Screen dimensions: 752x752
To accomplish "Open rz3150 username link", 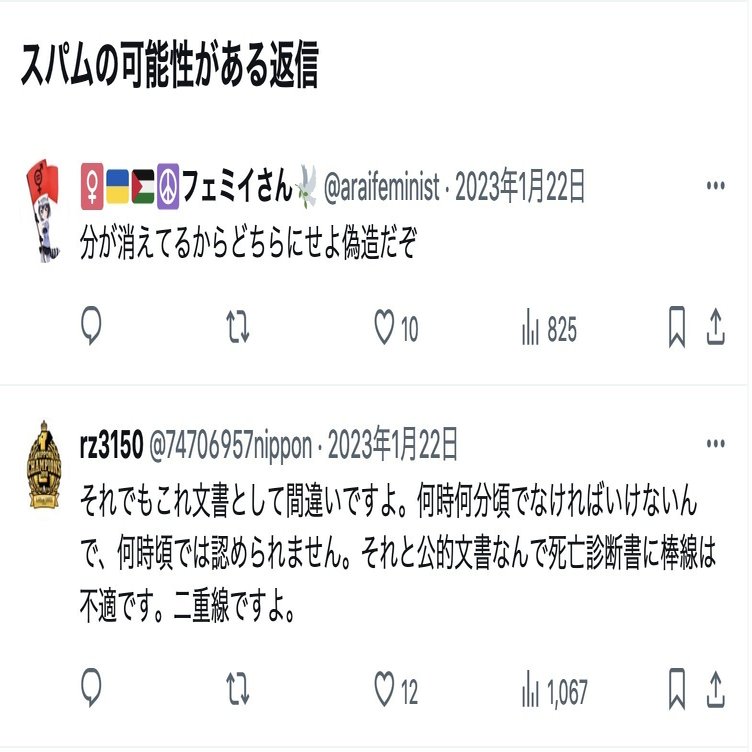I will [x=110, y=445].
